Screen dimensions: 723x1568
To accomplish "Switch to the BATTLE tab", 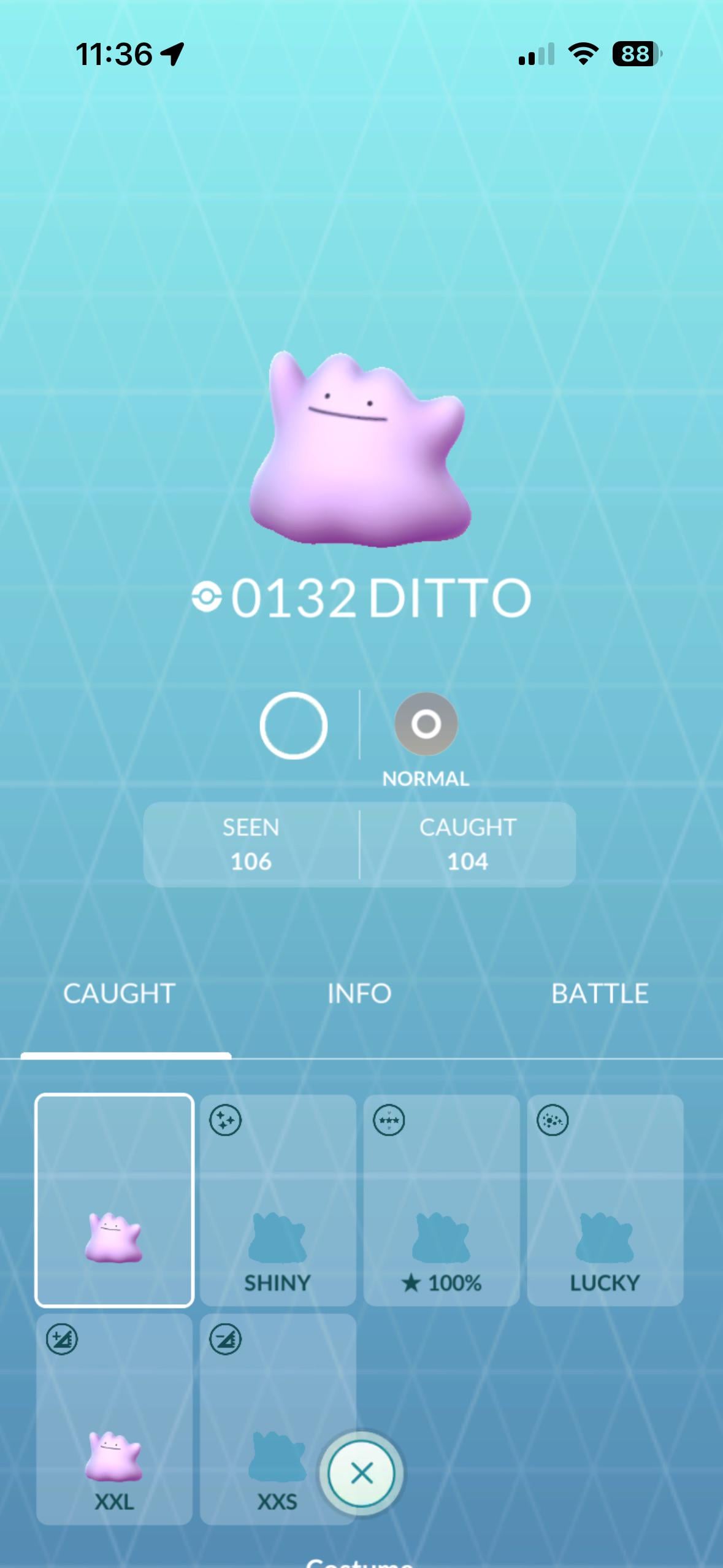I will point(599,994).
